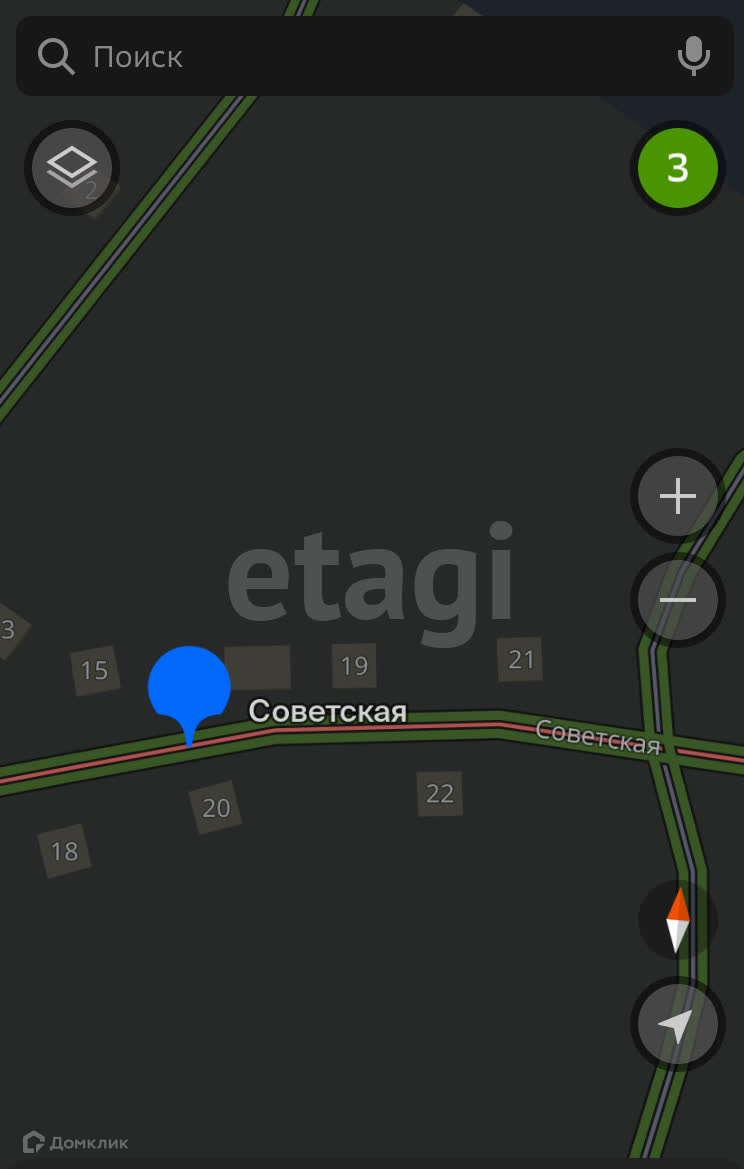The width and height of the screenshot is (744, 1169).
Task: Select the blue pin on Советская
Action: [x=189, y=690]
